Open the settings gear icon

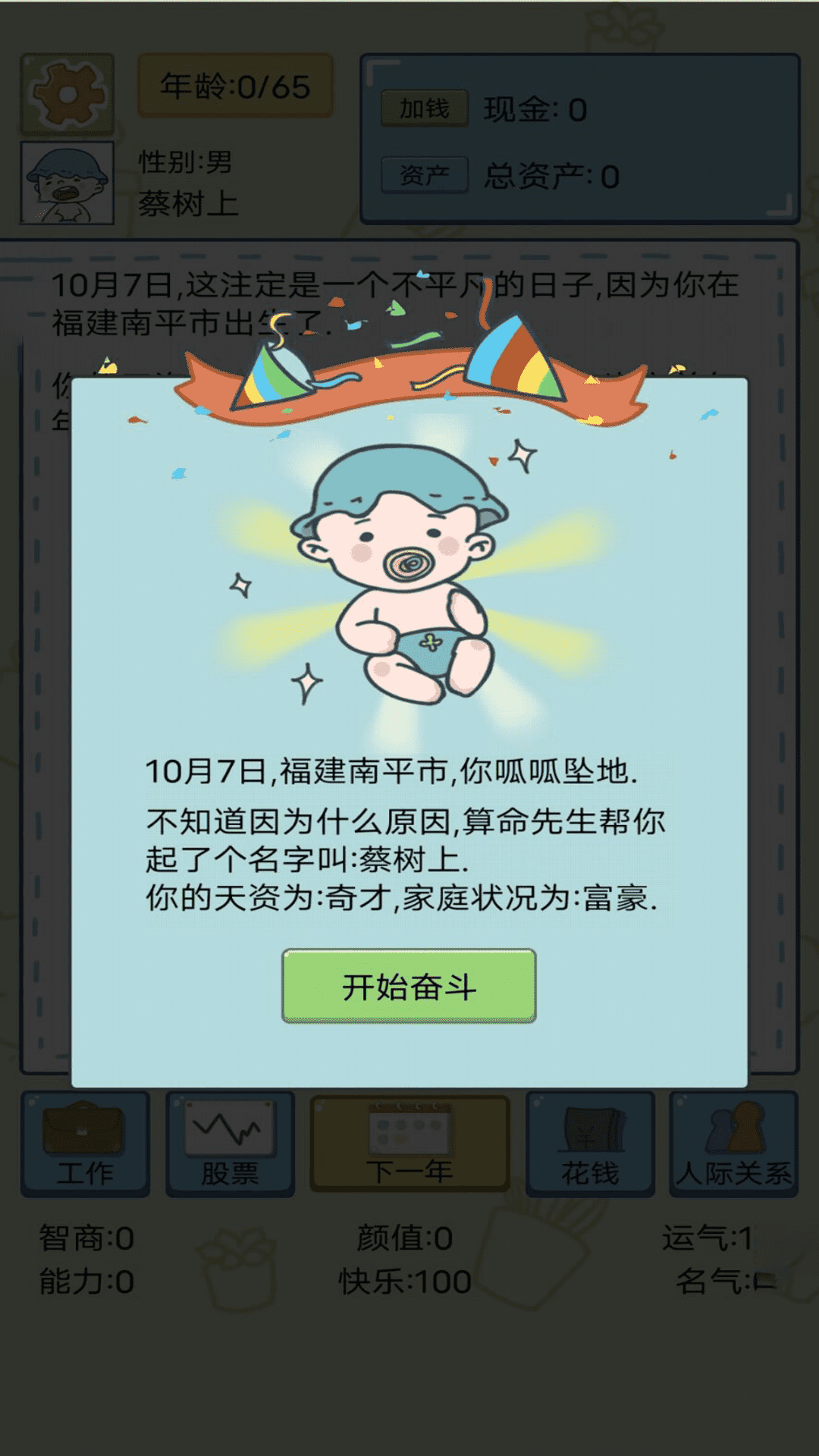click(x=67, y=95)
